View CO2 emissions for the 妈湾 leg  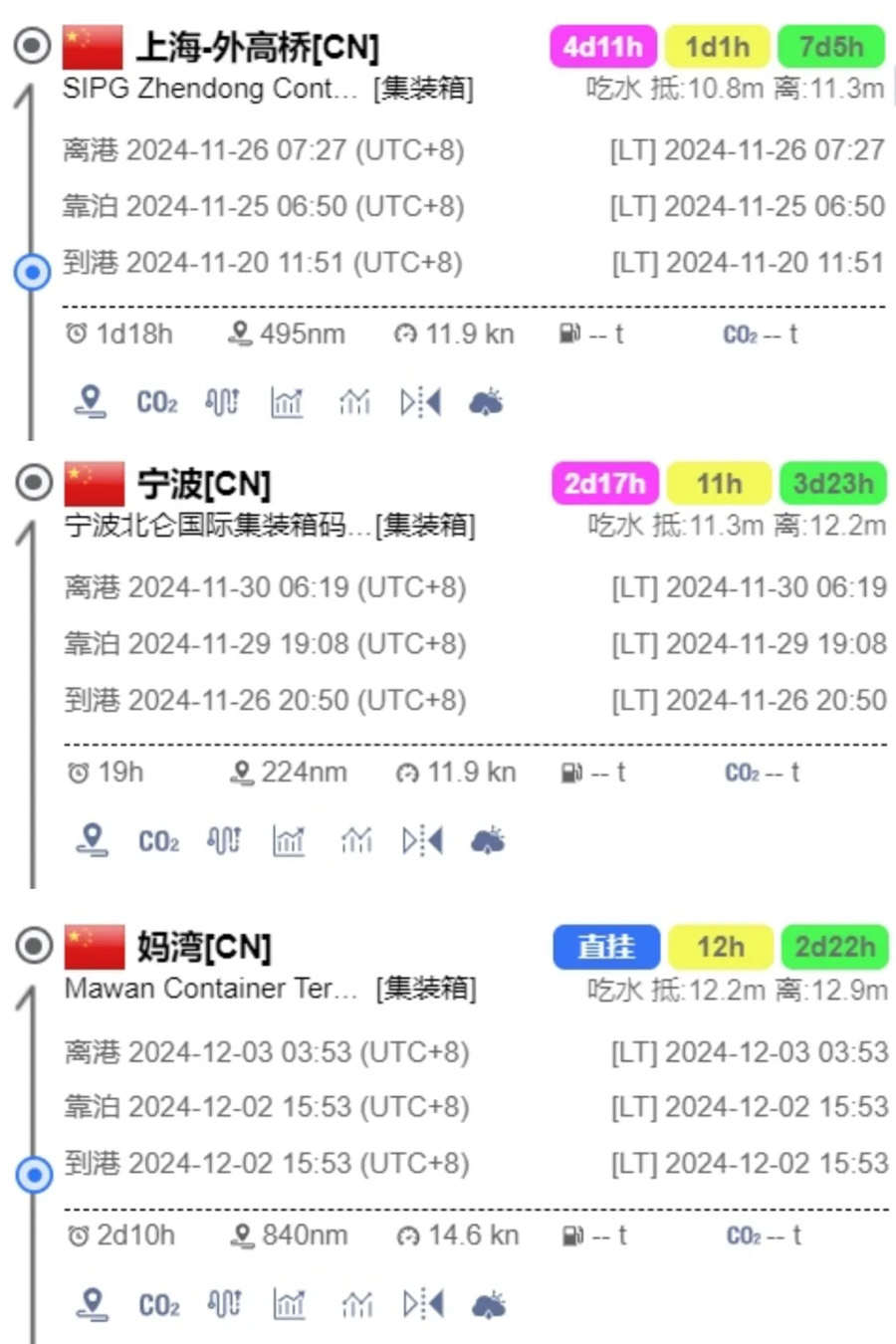[x=158, y=1304]
